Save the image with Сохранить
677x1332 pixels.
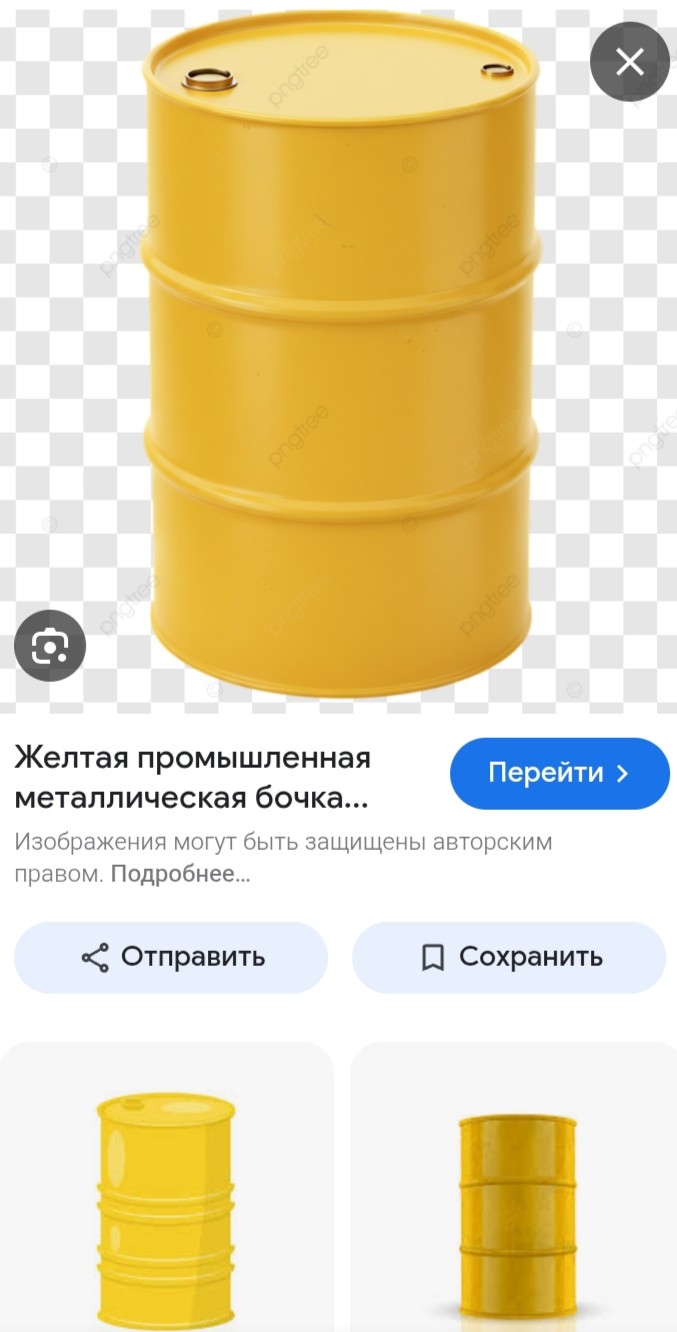509,957
